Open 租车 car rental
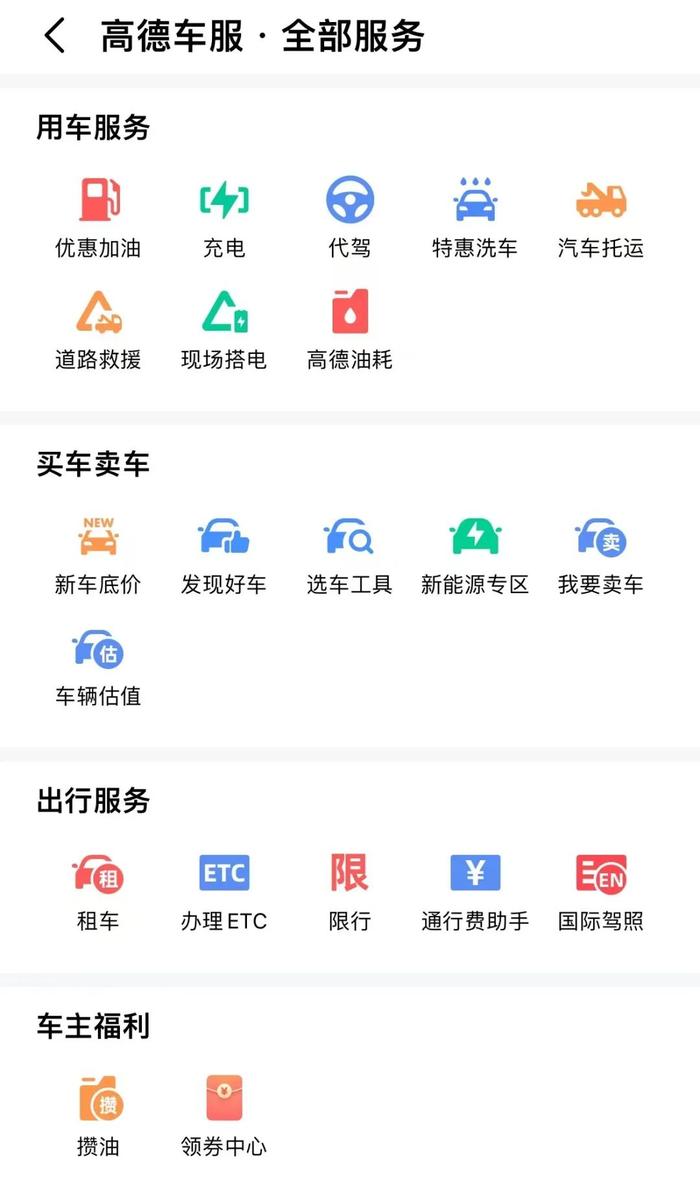This screenshot has height=1185, width=700. (x=98, y=892)
